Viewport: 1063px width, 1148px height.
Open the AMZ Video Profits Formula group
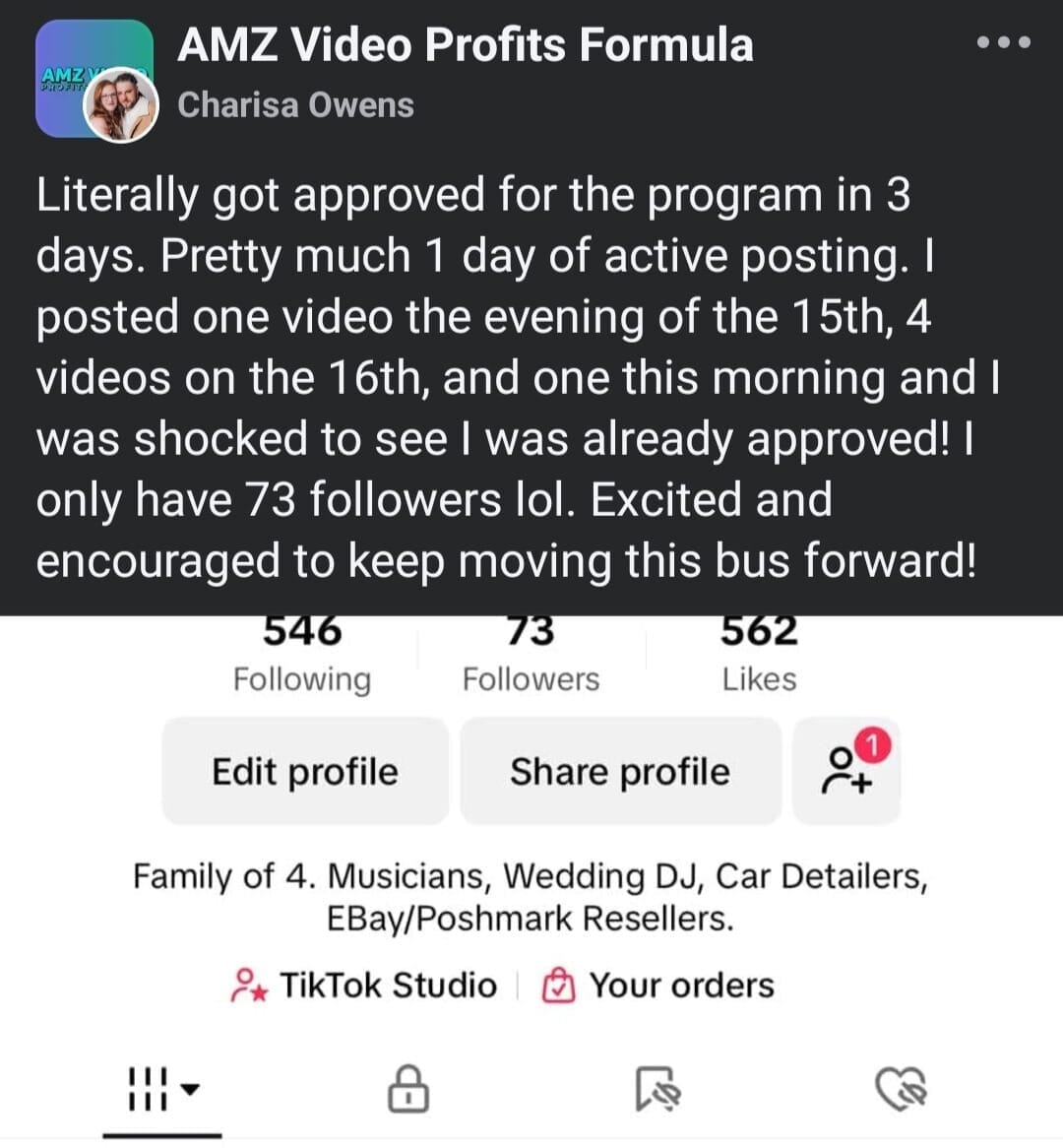point(465,45)
